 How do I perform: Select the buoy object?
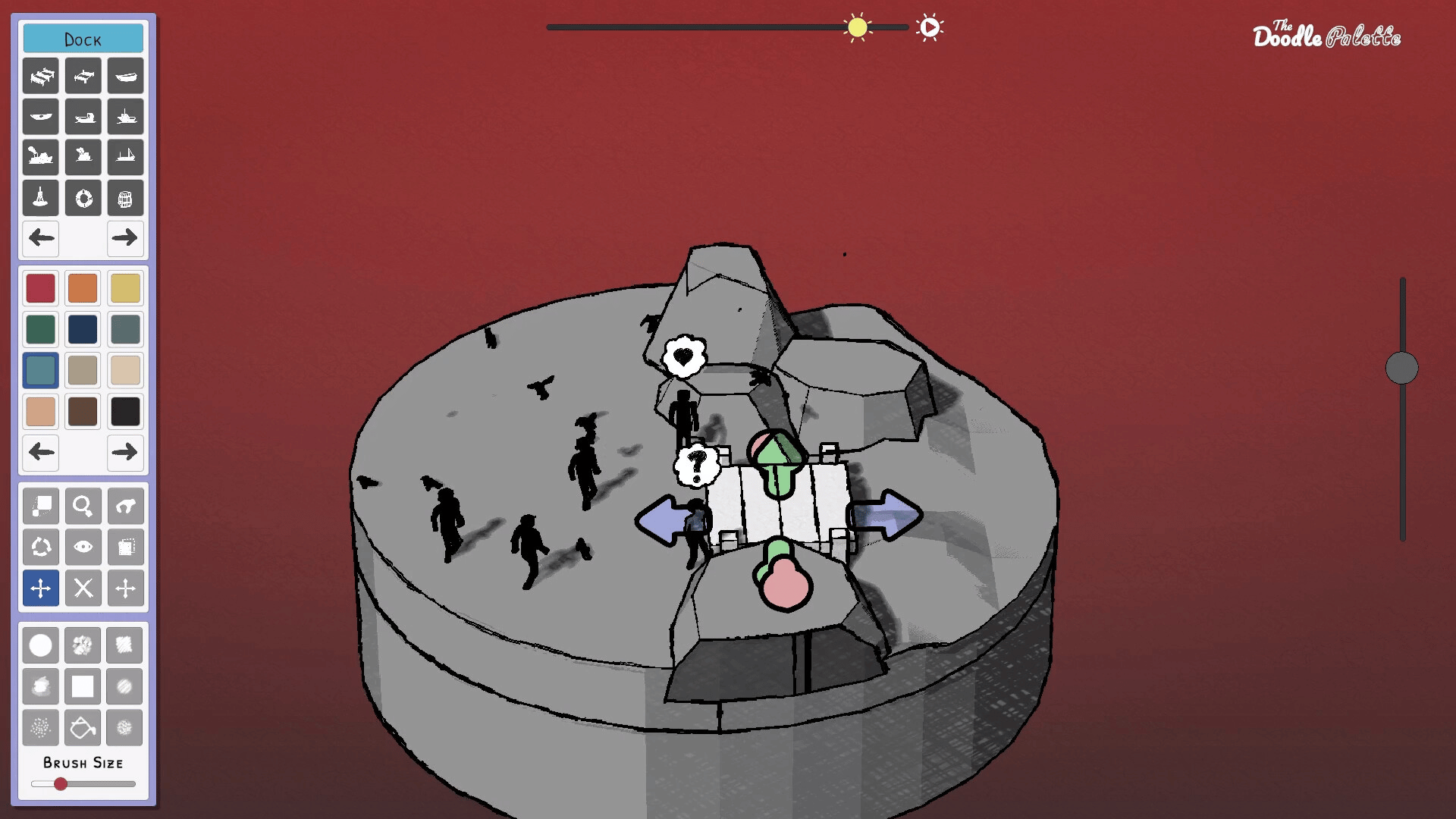pyautogui.click(x=40, y=199)
